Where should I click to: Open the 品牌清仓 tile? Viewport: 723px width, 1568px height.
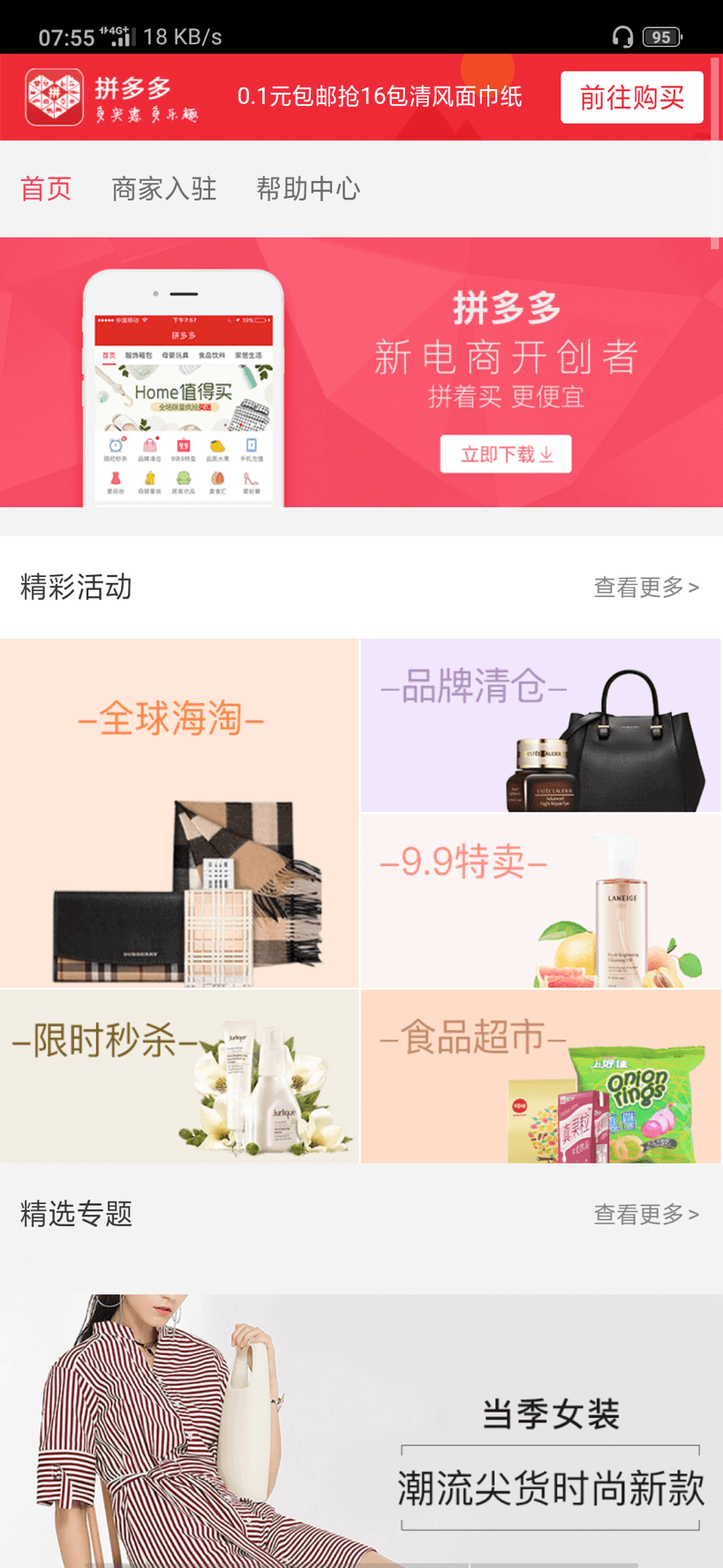(x=540, y=724)
